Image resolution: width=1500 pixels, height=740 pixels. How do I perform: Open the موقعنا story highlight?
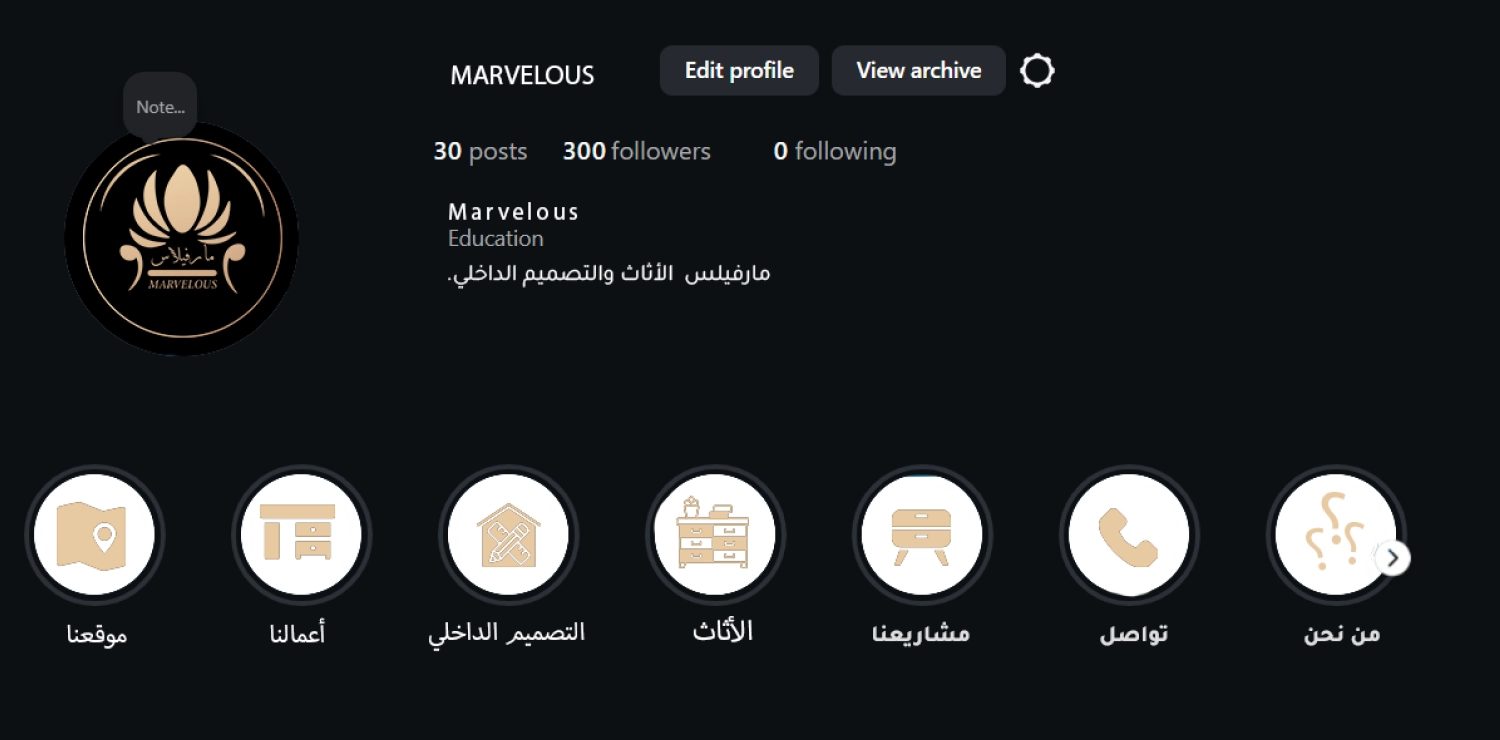(x=95, y=535)
